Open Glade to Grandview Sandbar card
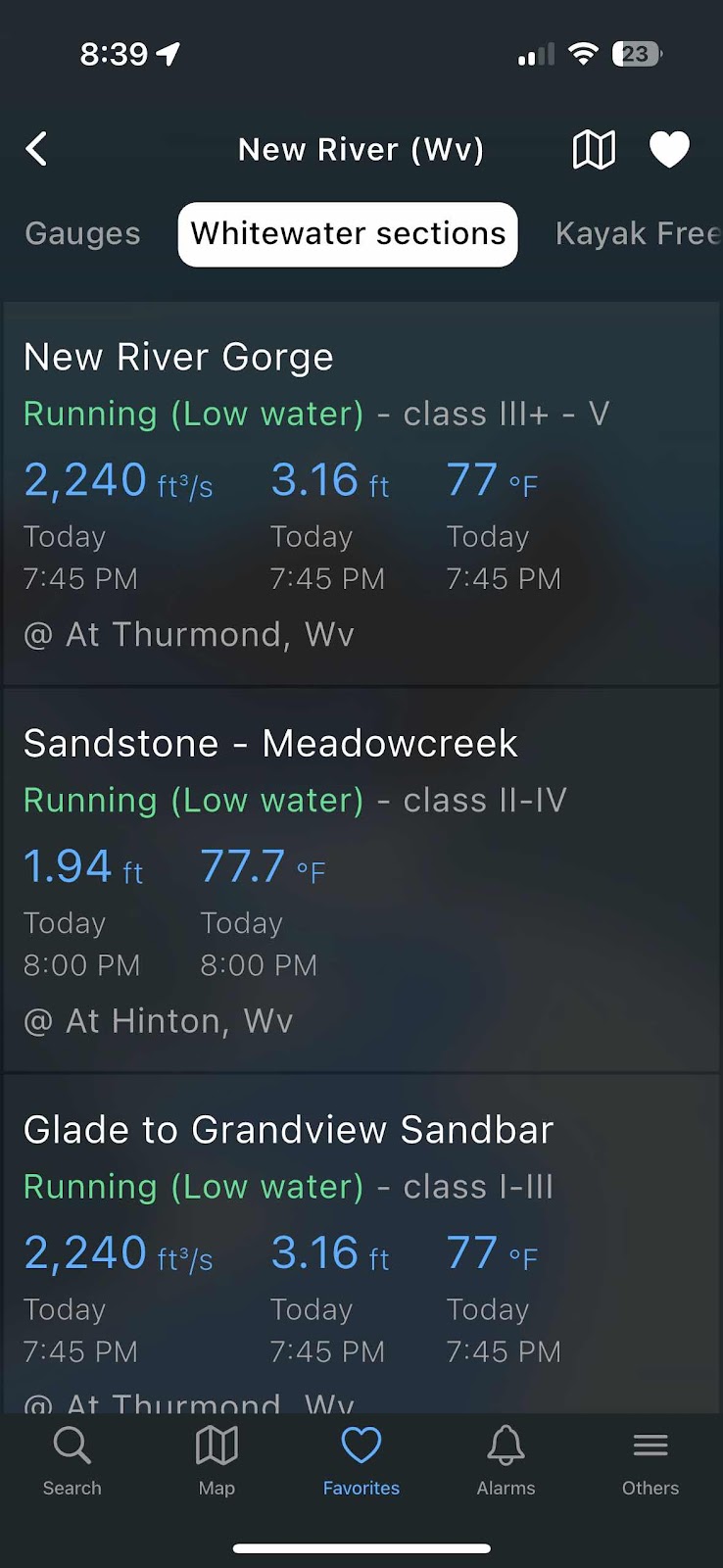The image size is (723, 1568). [361, 1245]
